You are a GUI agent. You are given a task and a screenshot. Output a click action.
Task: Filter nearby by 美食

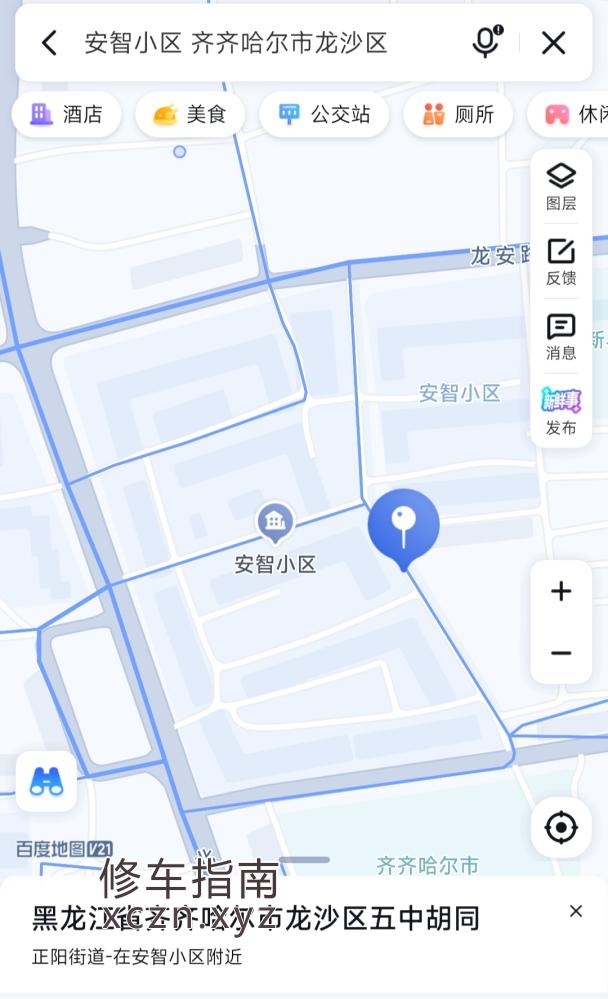point(190,115)
